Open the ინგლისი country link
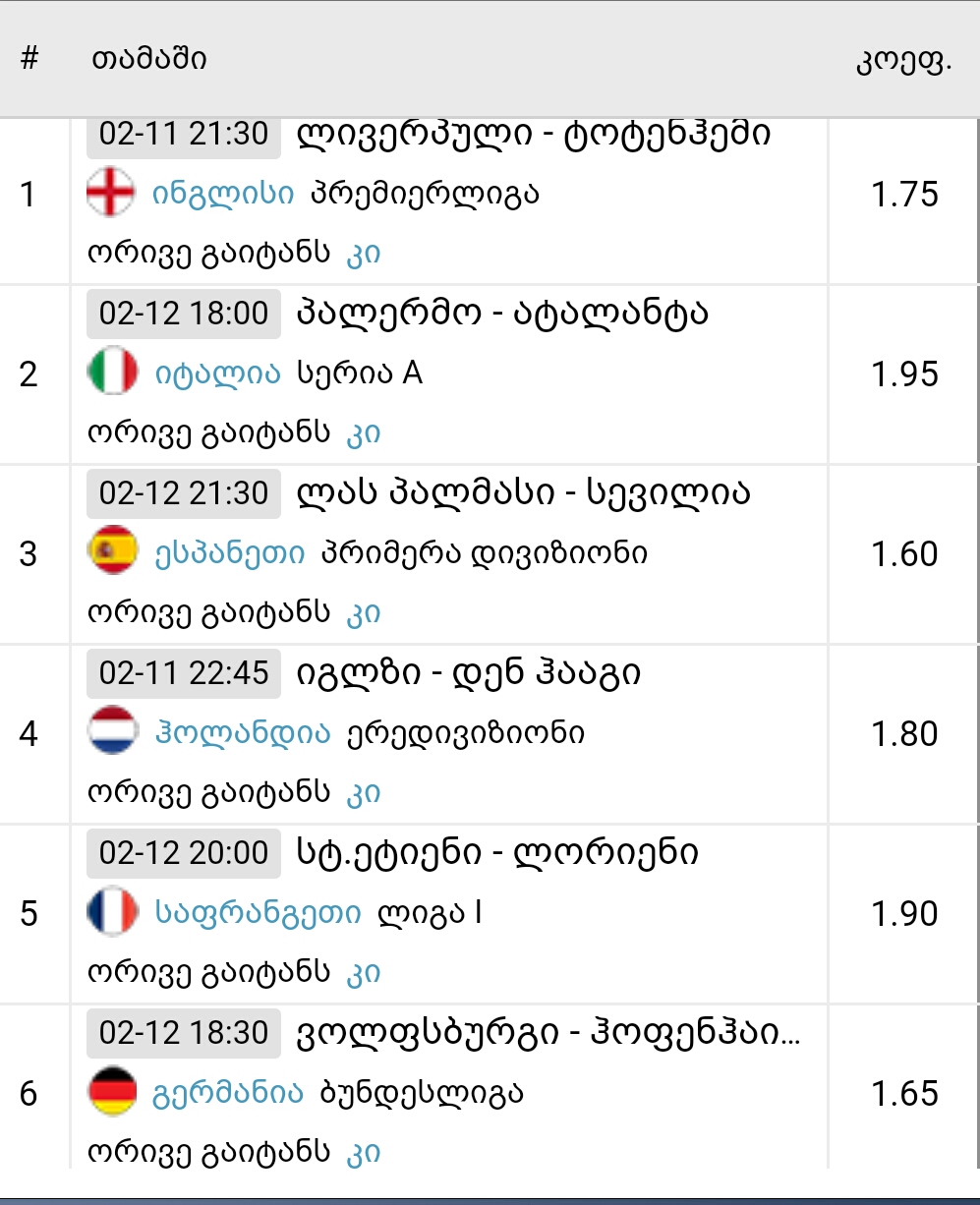The width and height of the screenshot is (980, 1205). tap(223, 194)
